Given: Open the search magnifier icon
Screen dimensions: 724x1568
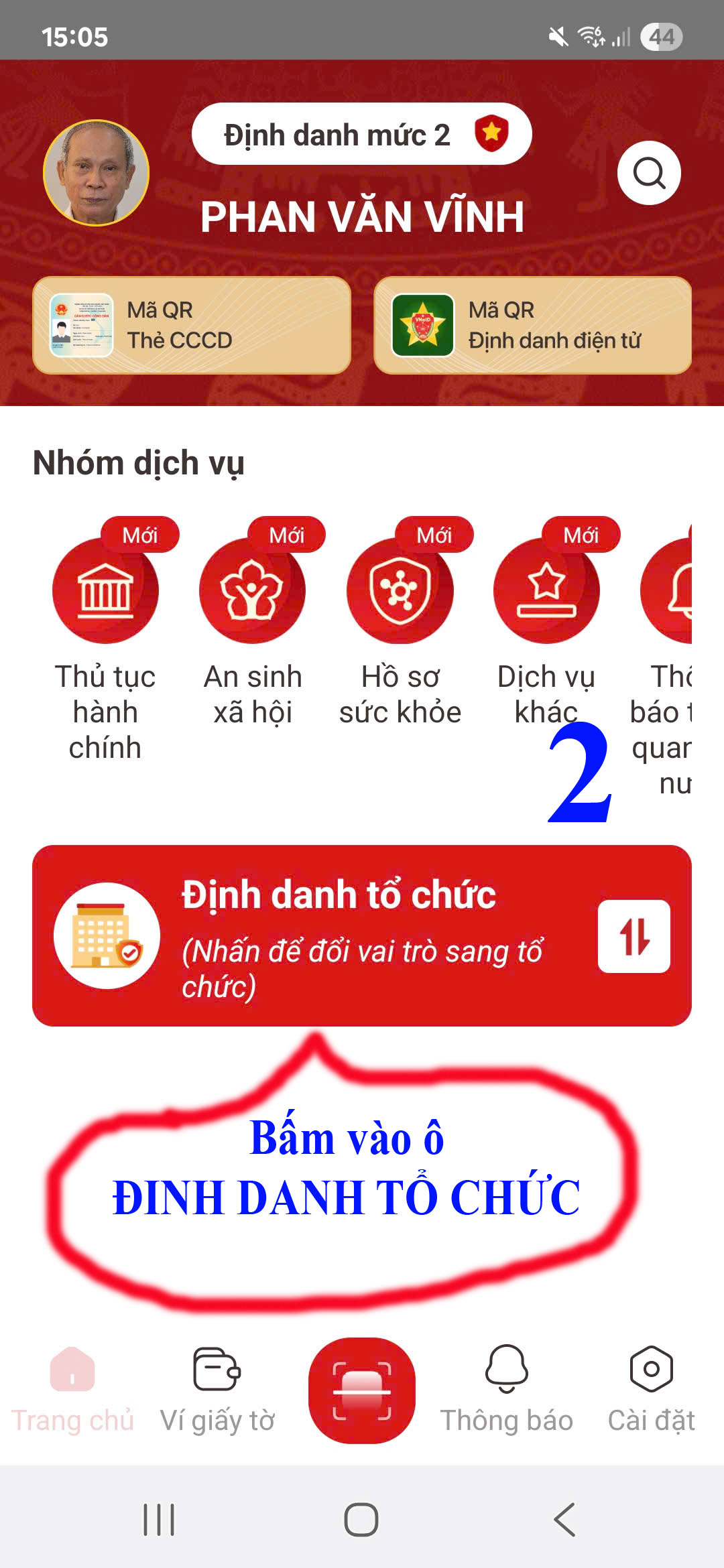Looking at the screenshot, I should click(x=649, y=174).
